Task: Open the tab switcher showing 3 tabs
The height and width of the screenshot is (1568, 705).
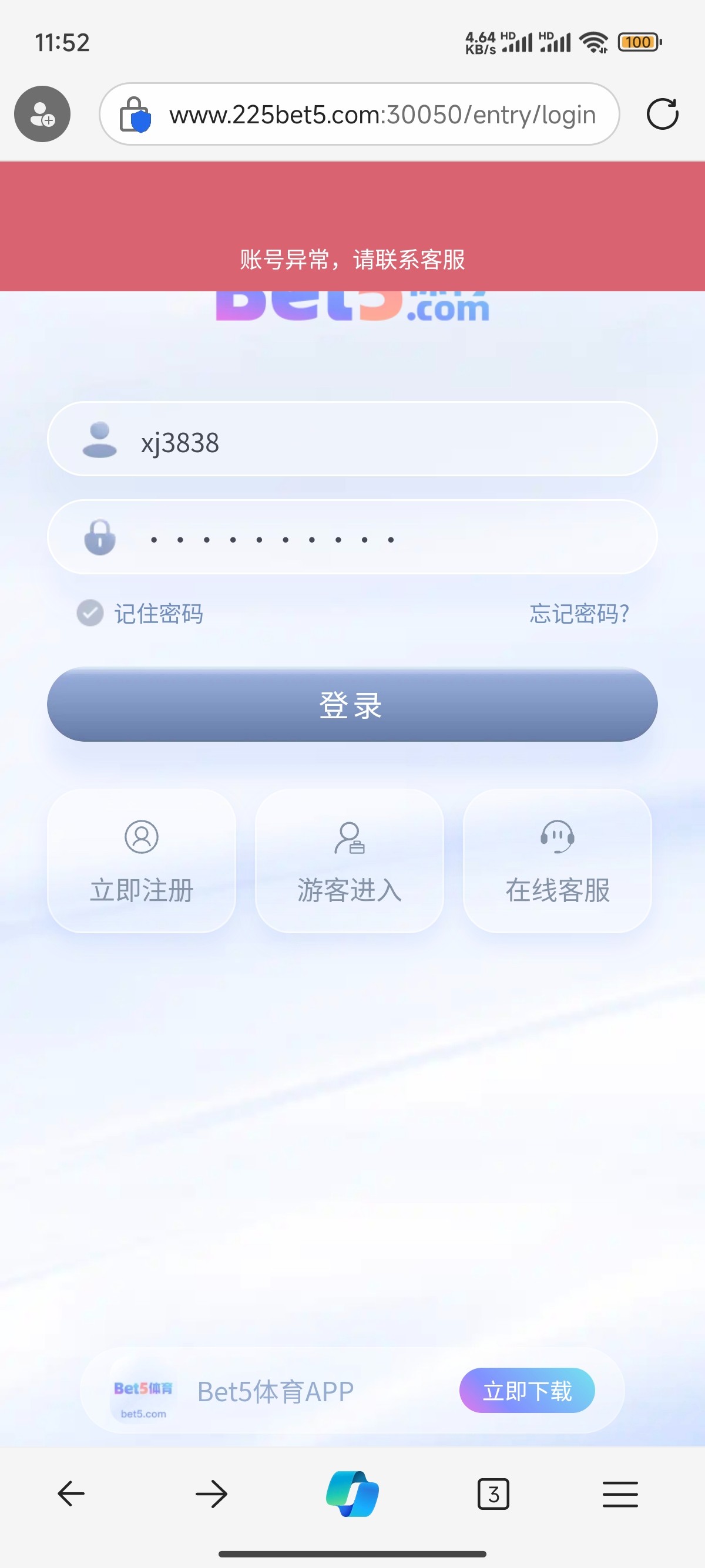Action: [493, 1493]
